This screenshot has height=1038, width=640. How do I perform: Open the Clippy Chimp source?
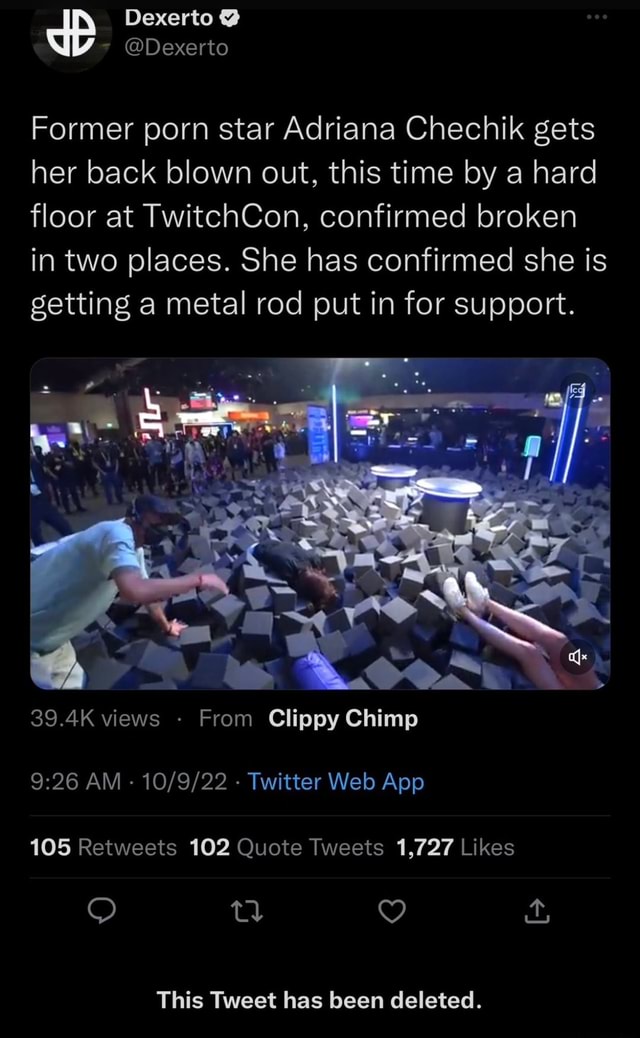(344, 718)
